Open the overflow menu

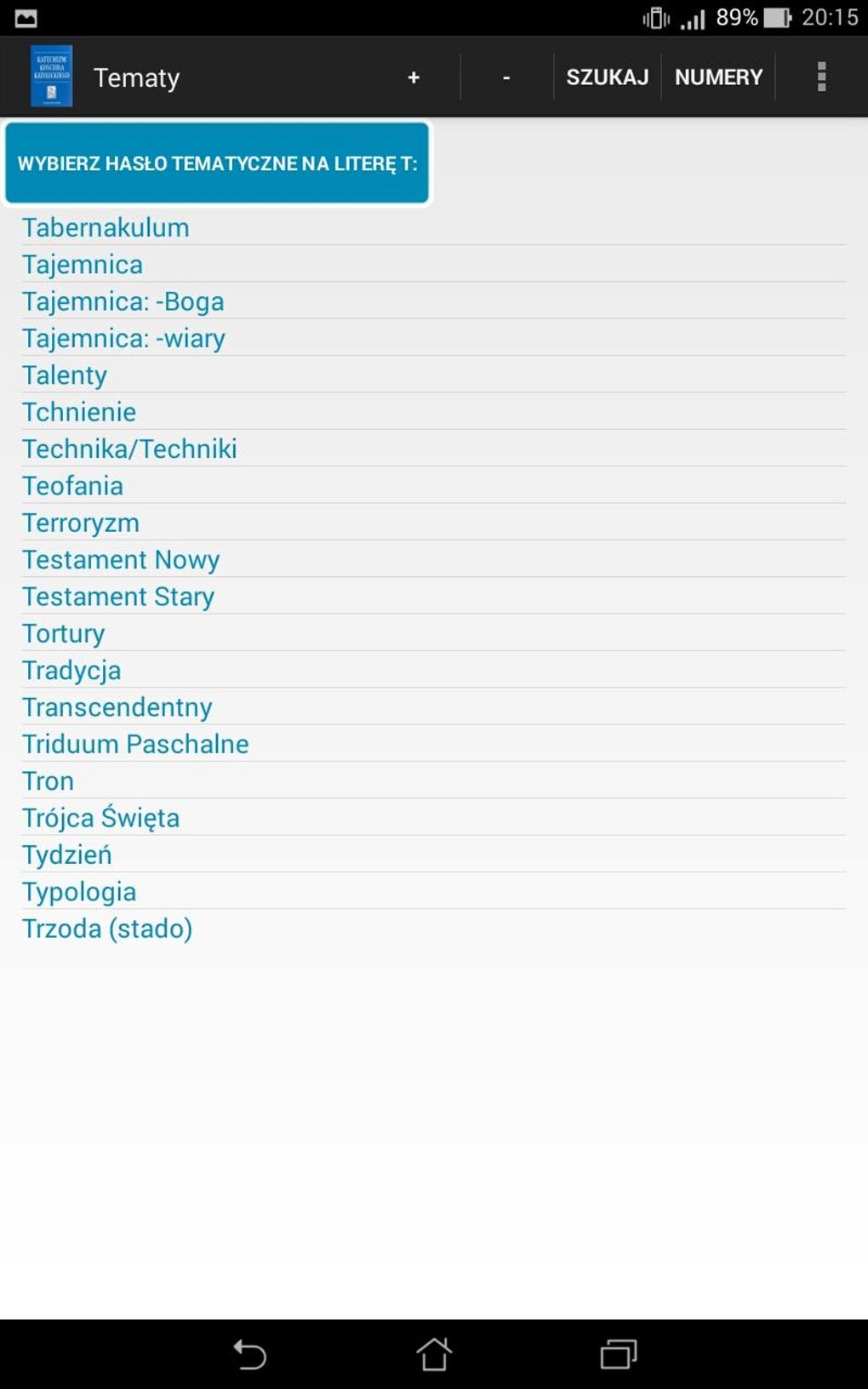point(821,77)
